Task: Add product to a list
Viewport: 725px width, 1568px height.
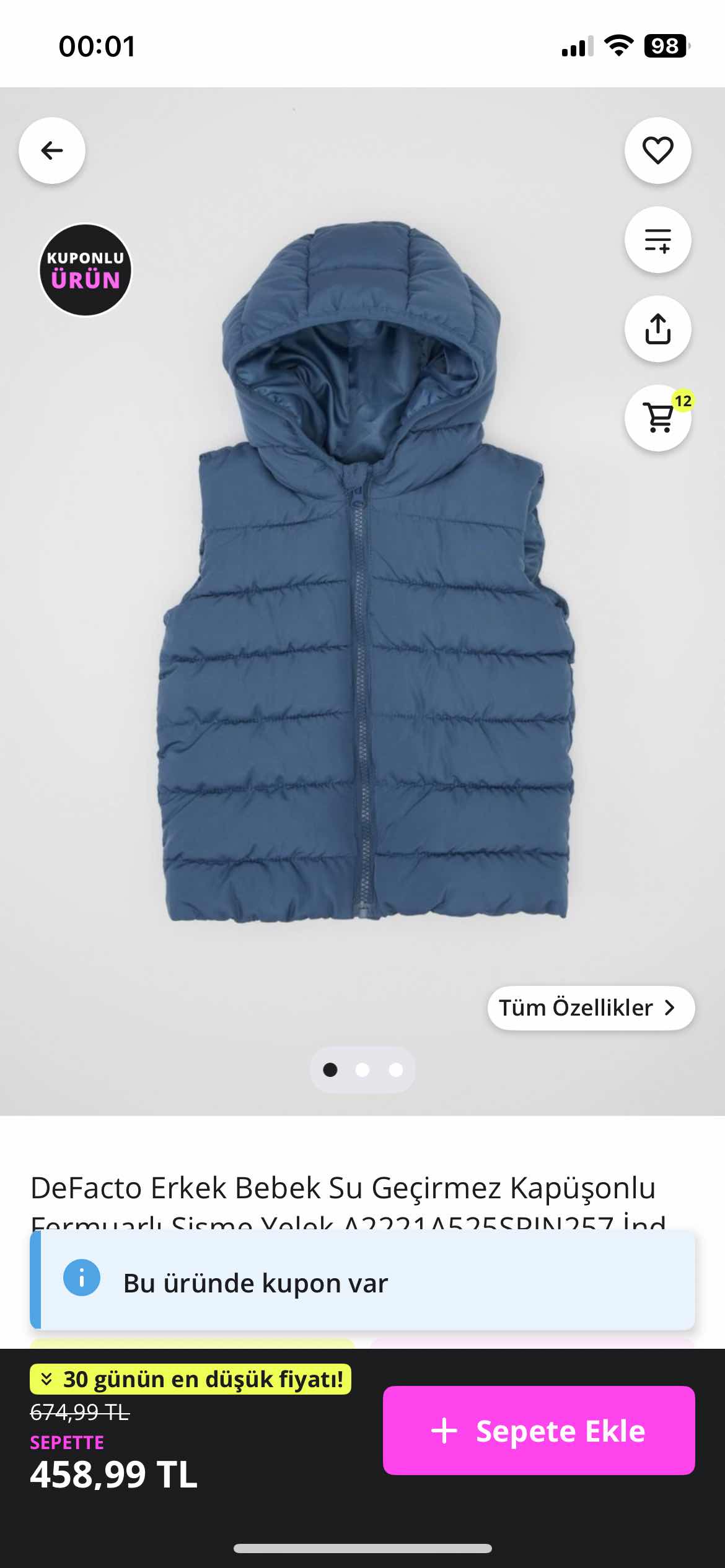Action: coord(657,240)
